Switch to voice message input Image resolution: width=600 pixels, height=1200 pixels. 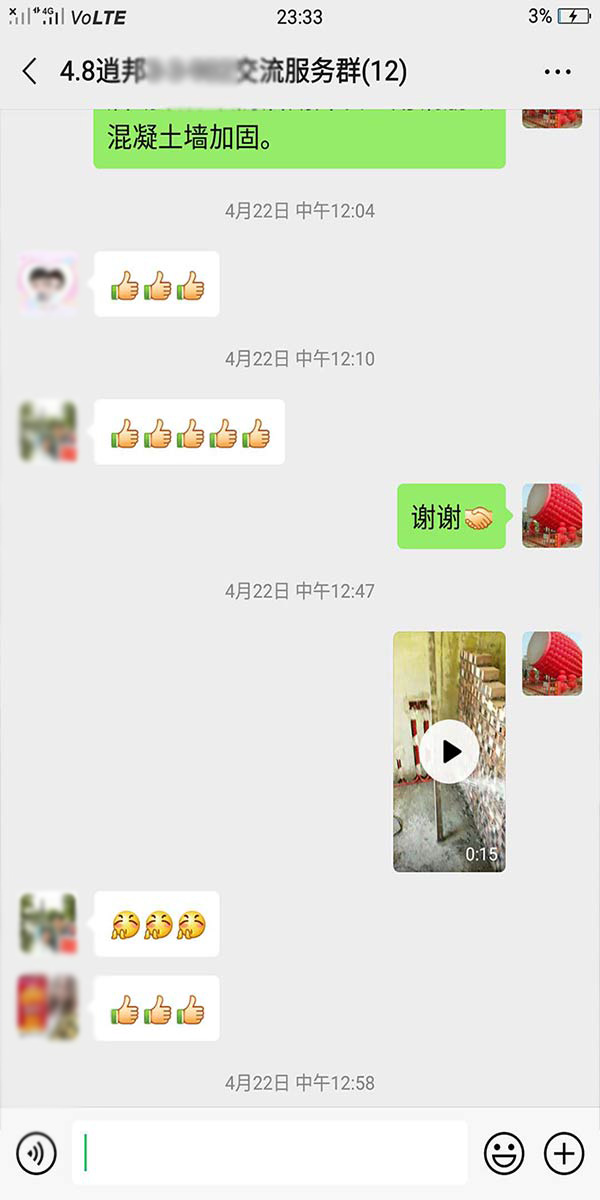[37, 1154]
